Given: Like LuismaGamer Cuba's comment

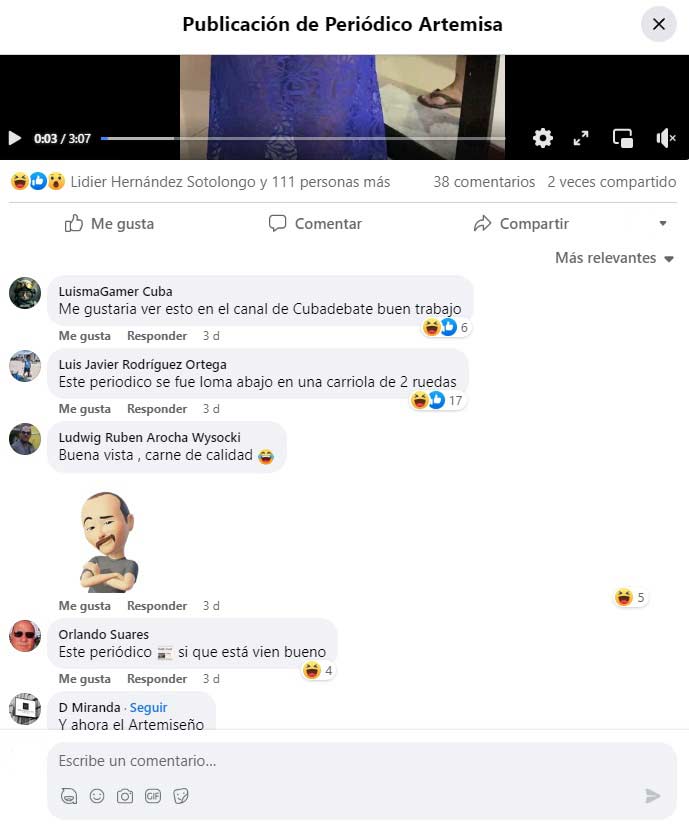Looking at the screenshot, I should [85, 336].
